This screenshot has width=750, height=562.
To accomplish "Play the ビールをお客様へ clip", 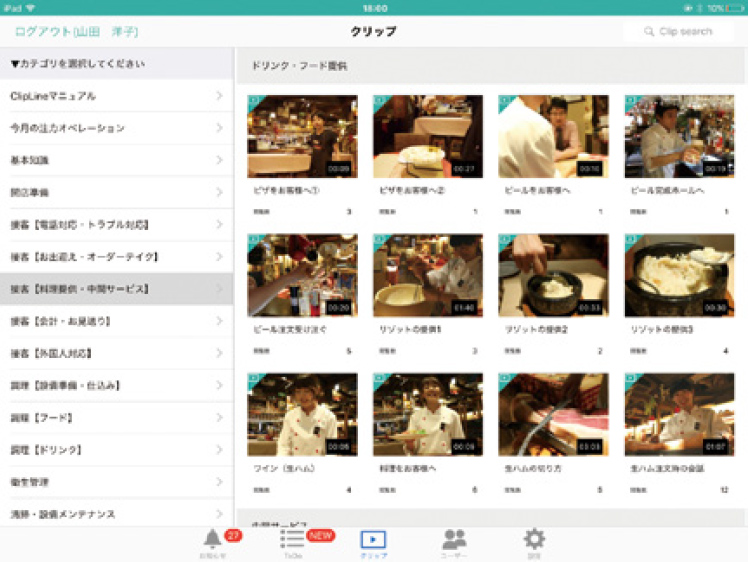I will (553, 137).
